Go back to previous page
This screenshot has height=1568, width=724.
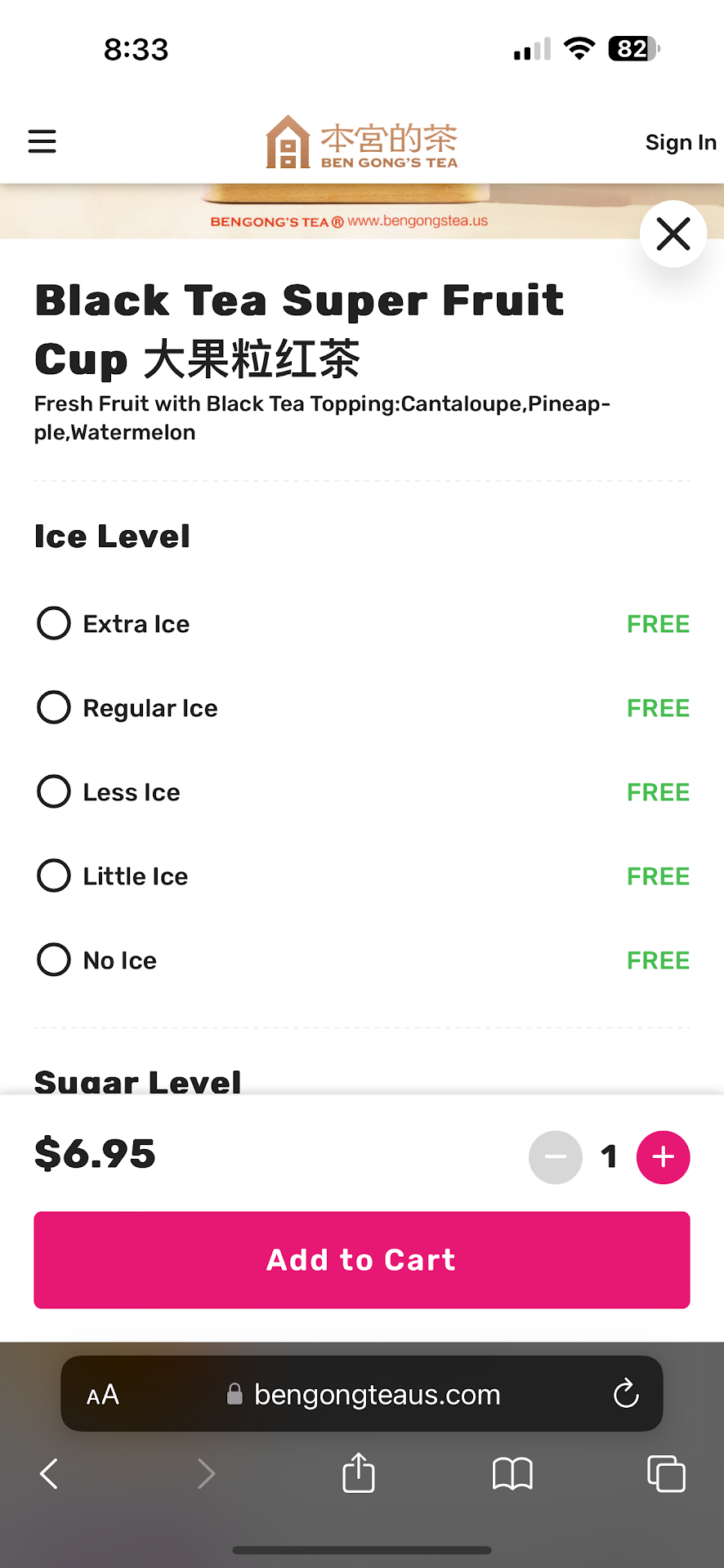49,1474
